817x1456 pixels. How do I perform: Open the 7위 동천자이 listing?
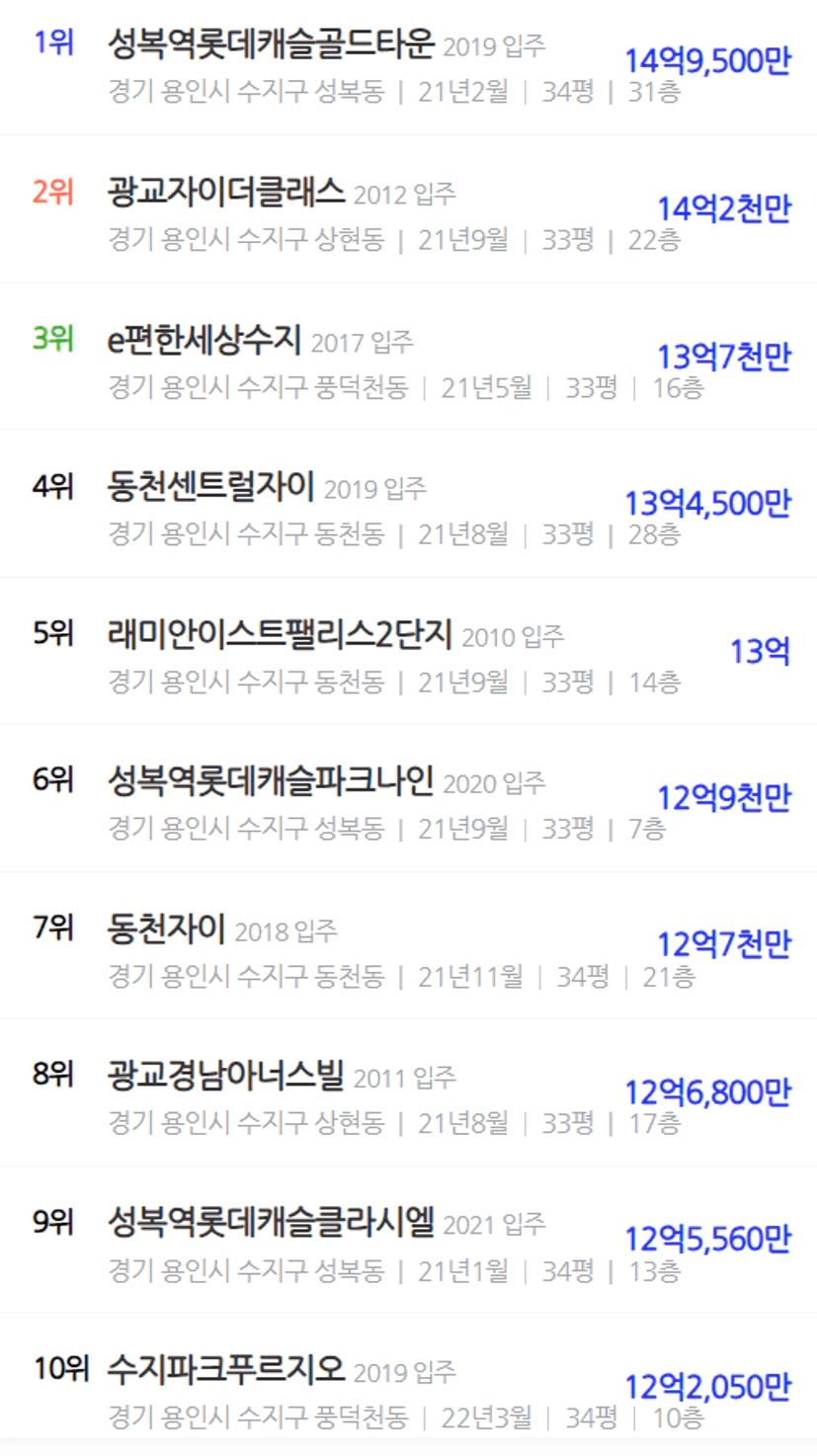408,945
